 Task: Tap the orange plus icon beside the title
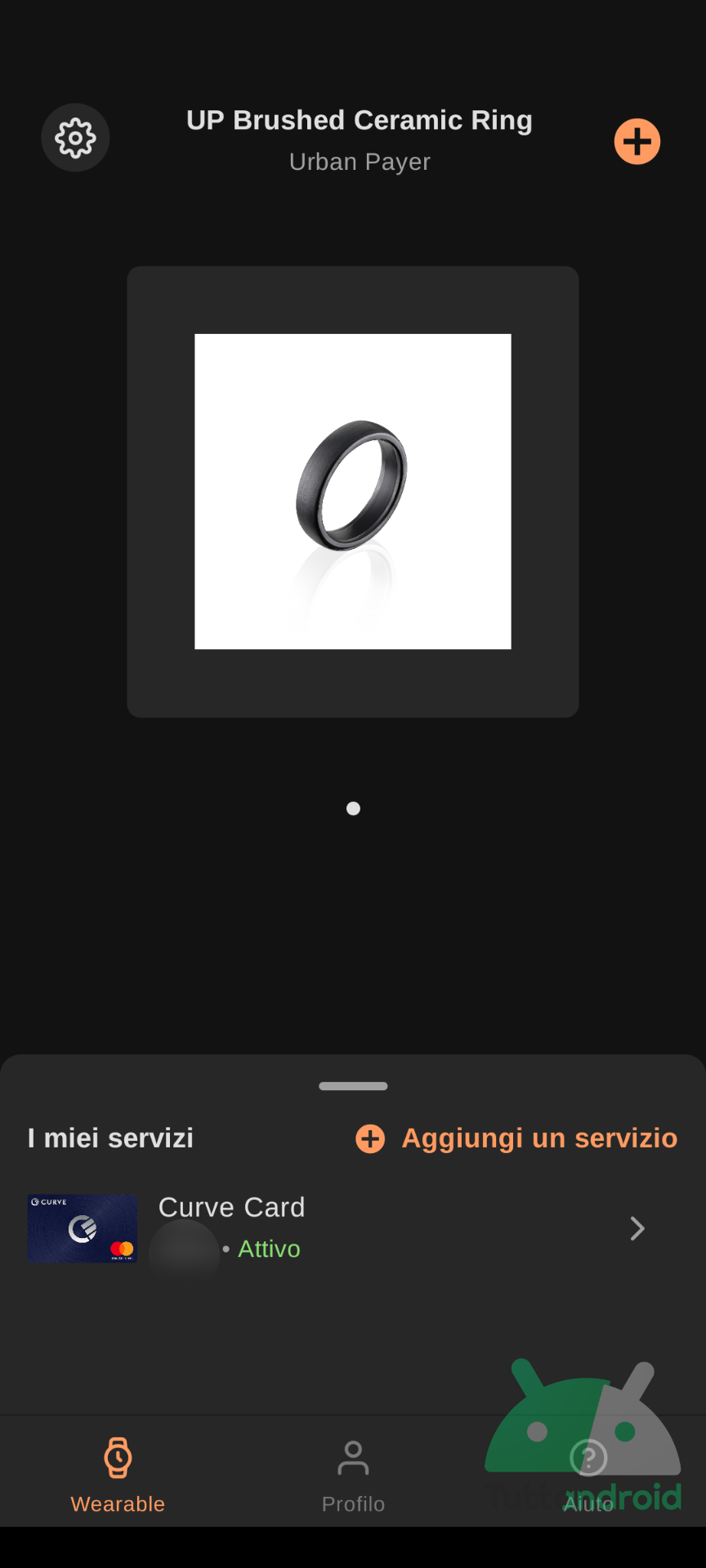click(637, 142)
